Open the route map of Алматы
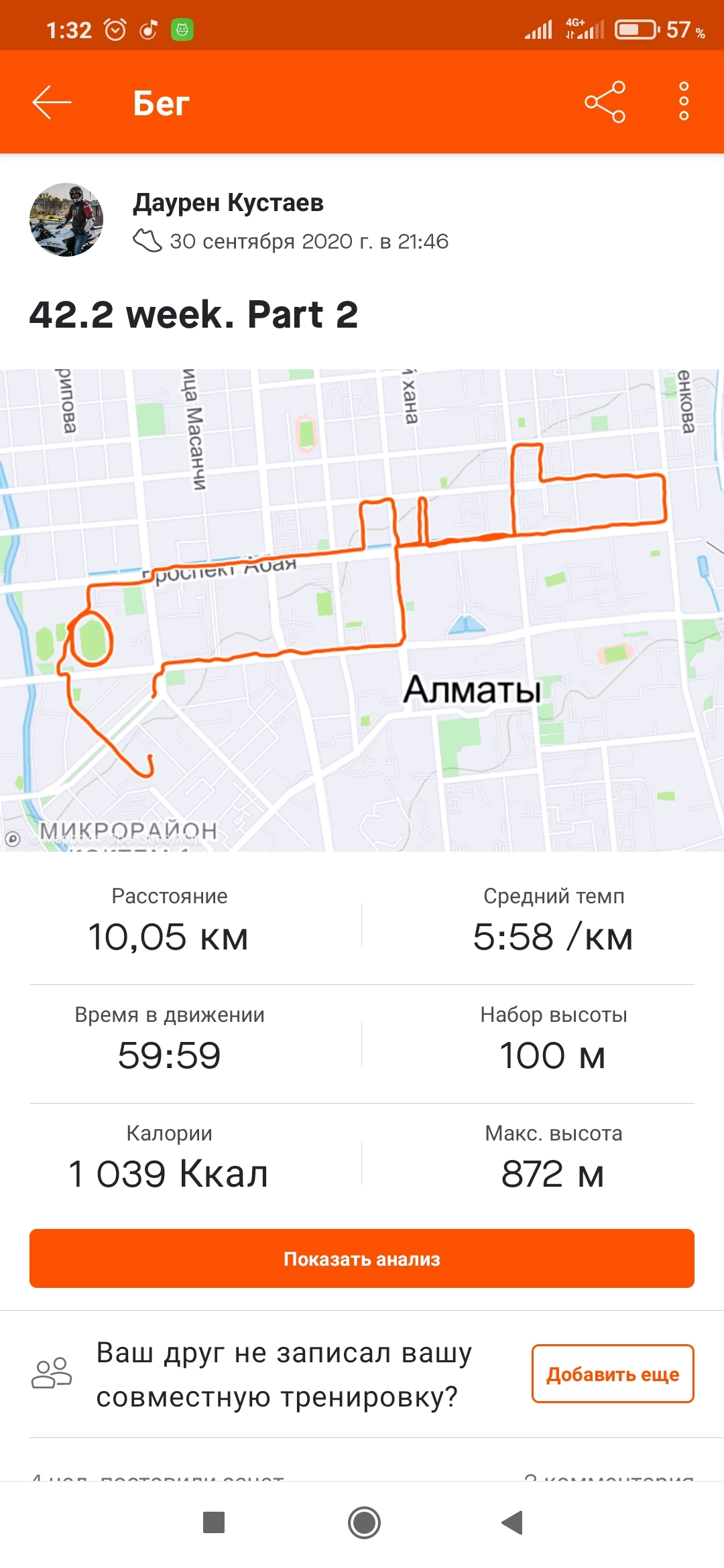 362,610
